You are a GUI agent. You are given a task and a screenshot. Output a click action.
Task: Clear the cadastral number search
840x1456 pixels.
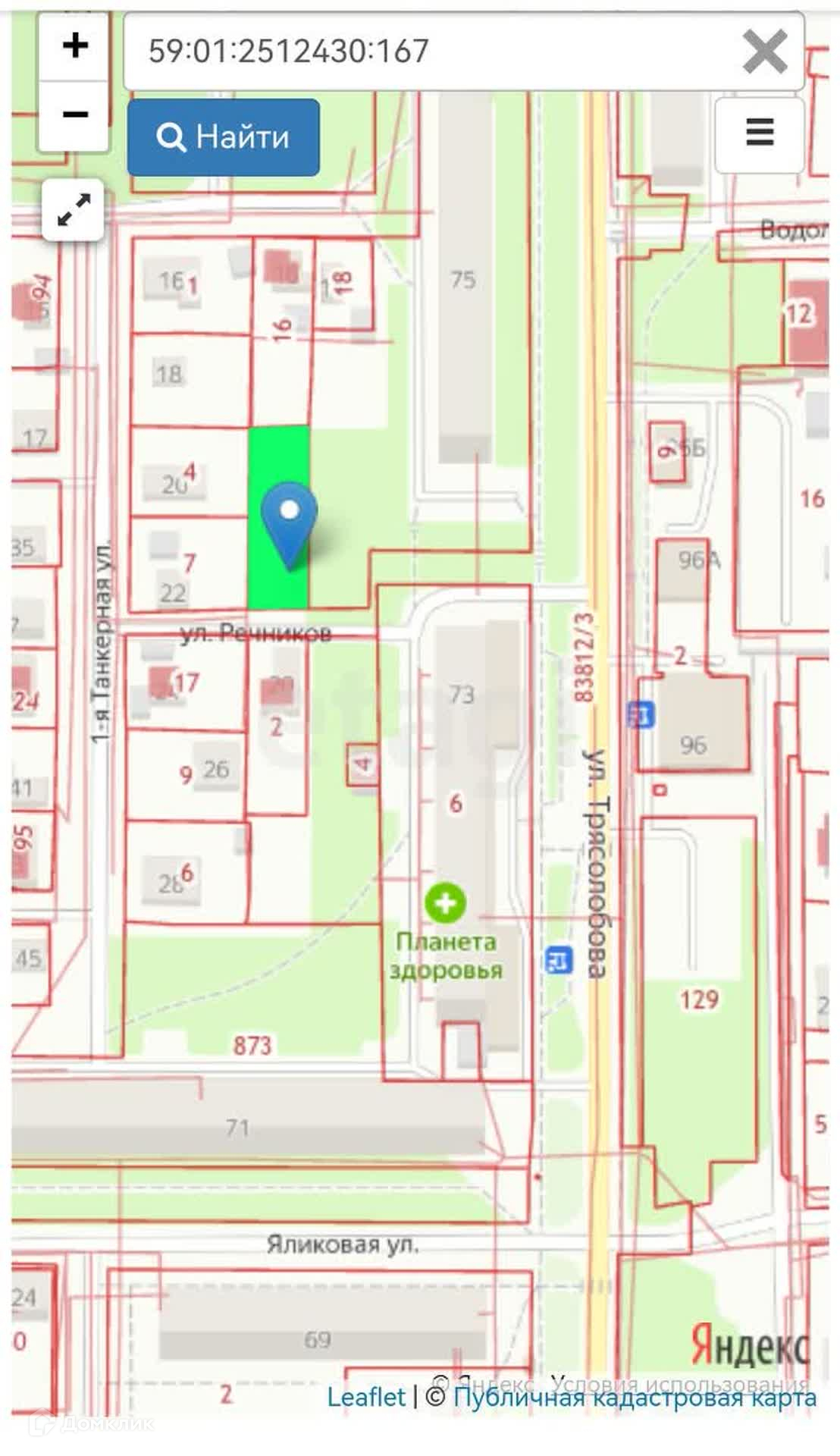[764, 52]
